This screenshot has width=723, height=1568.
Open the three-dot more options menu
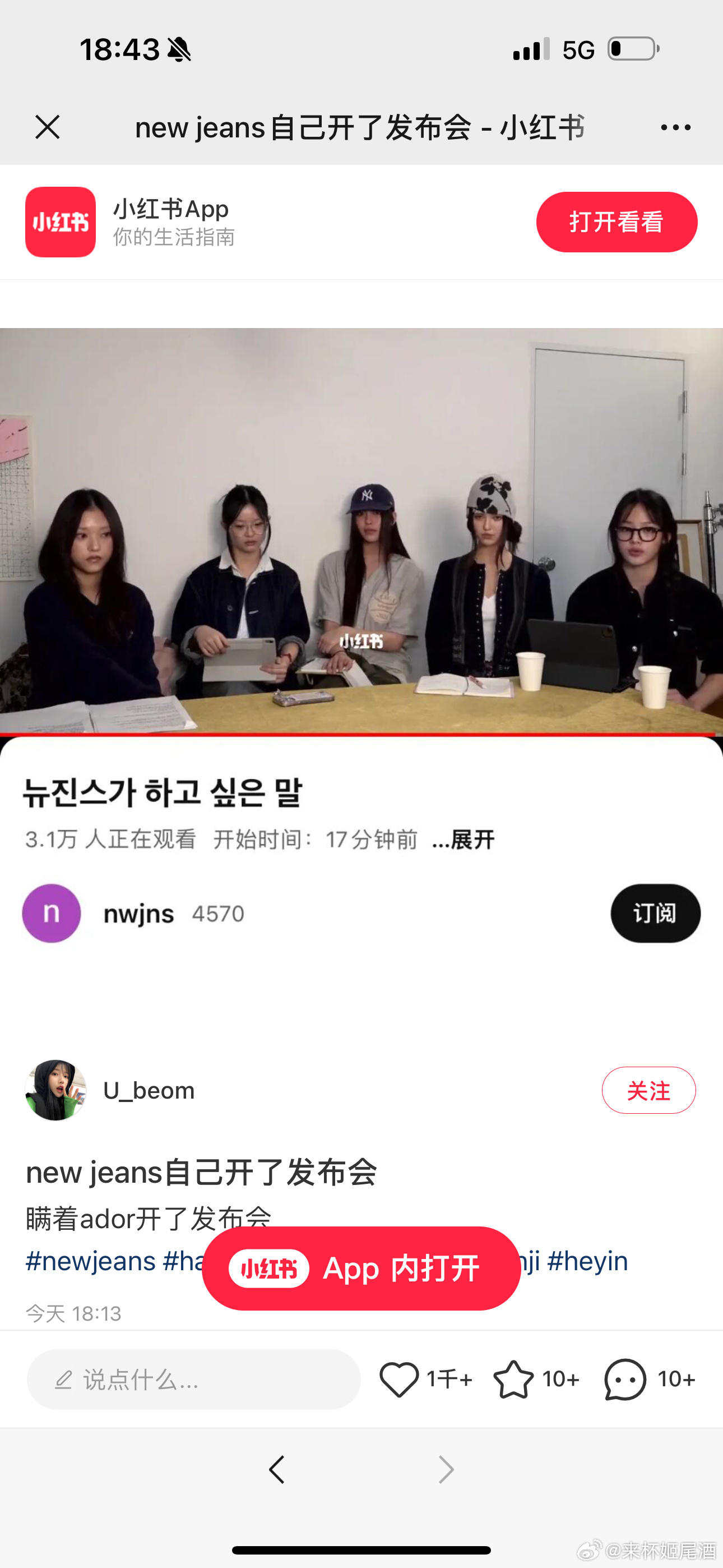pyautogui.click(x=675, y=127)
